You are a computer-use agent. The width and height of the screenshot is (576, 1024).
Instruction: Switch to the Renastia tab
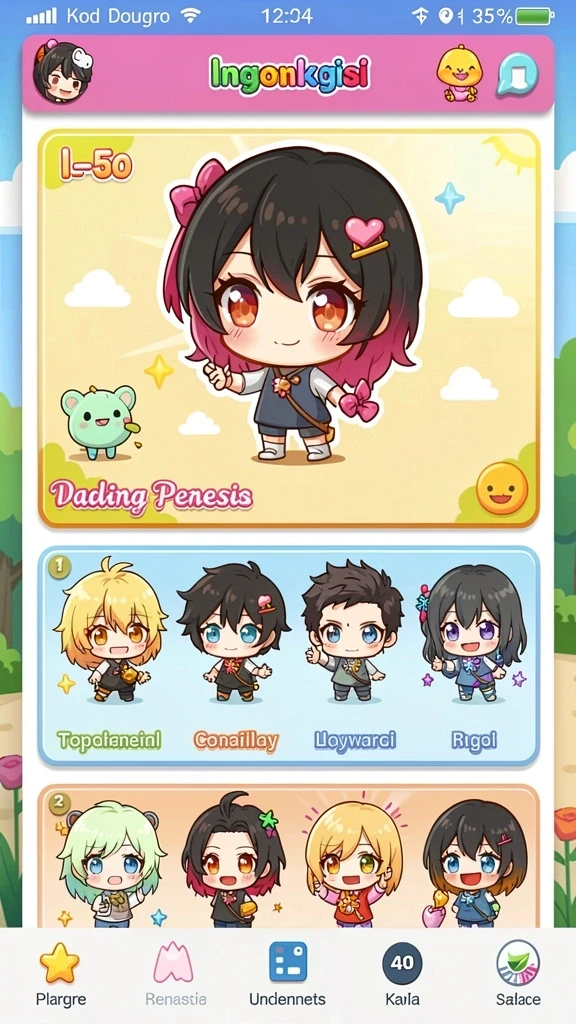coord(174,974)
